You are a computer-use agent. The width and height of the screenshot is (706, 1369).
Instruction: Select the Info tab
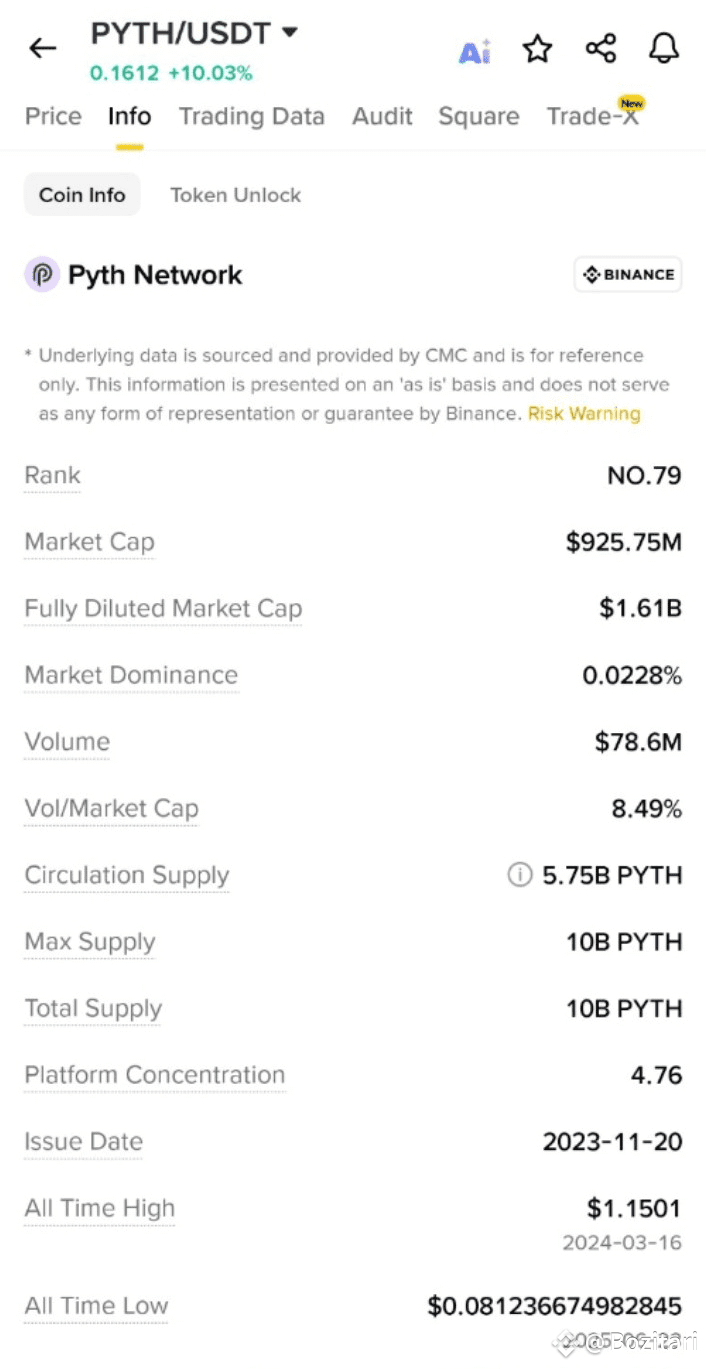click(129, 116)
